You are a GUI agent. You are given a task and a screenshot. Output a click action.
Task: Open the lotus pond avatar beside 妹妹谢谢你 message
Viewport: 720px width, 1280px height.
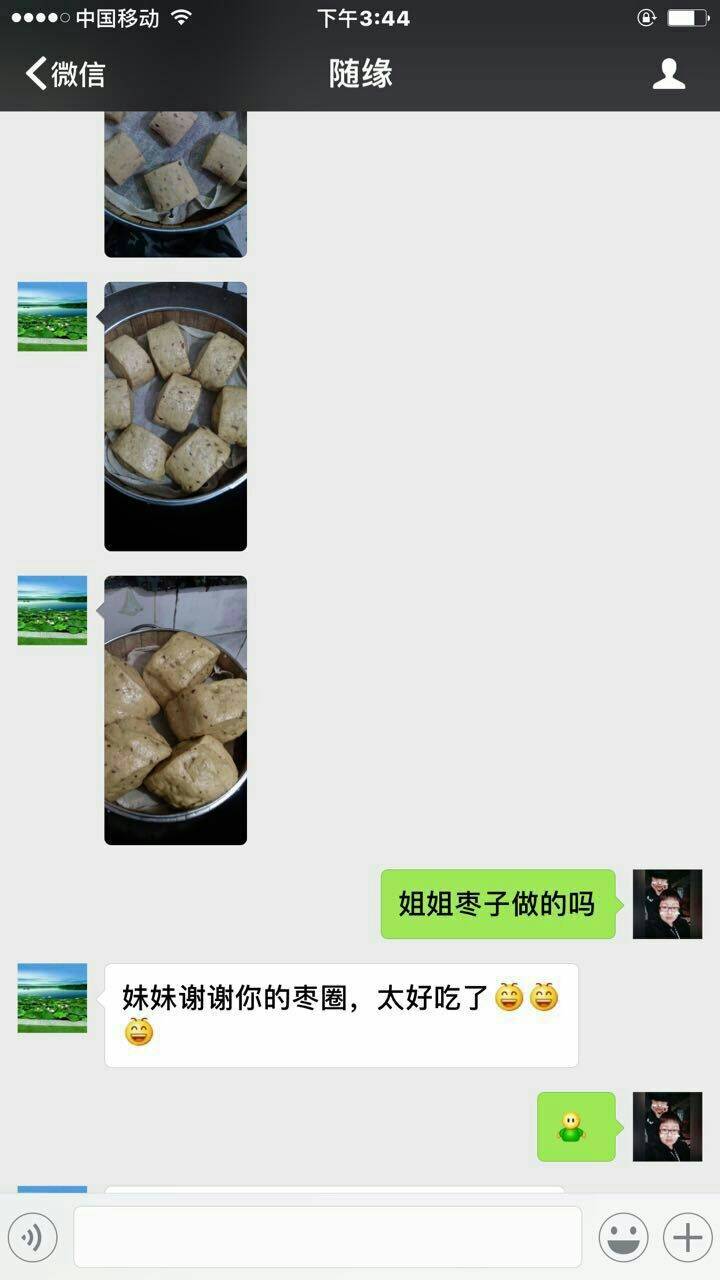[x=52, y=998]
